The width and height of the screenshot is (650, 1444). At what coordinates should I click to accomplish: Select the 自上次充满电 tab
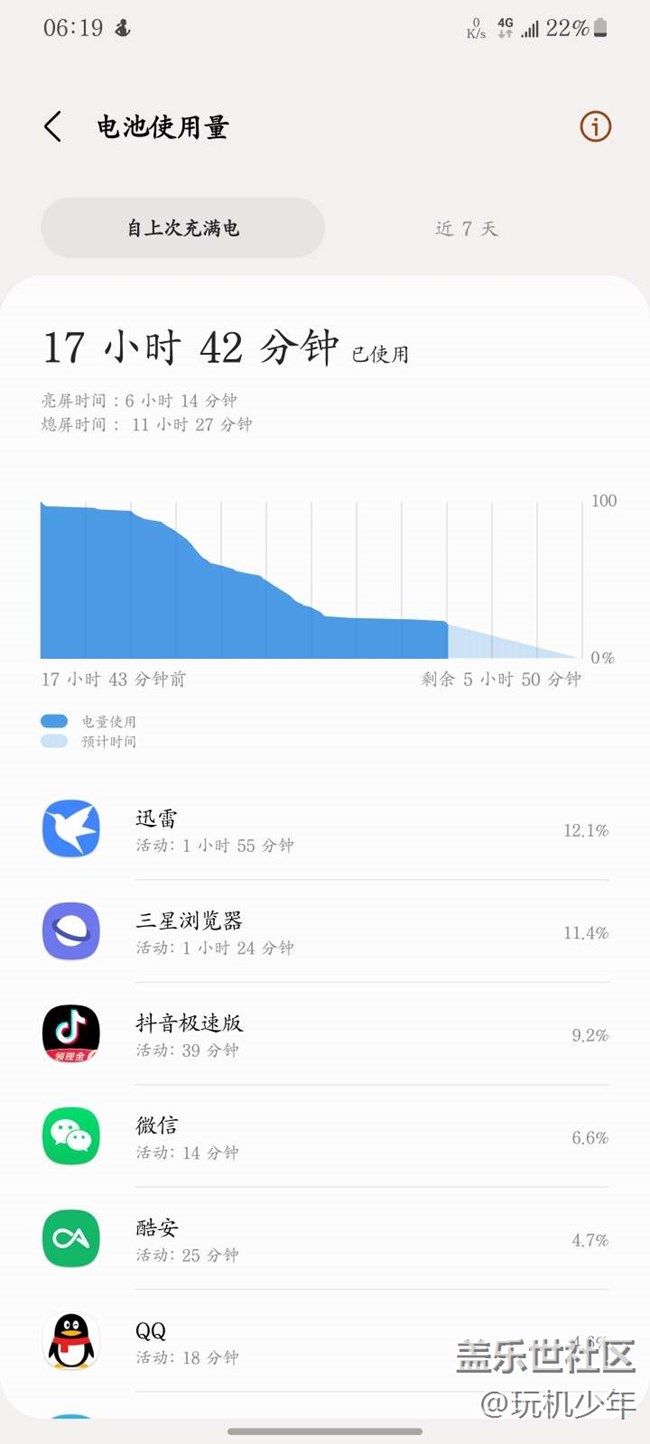(x=183, y=228)
